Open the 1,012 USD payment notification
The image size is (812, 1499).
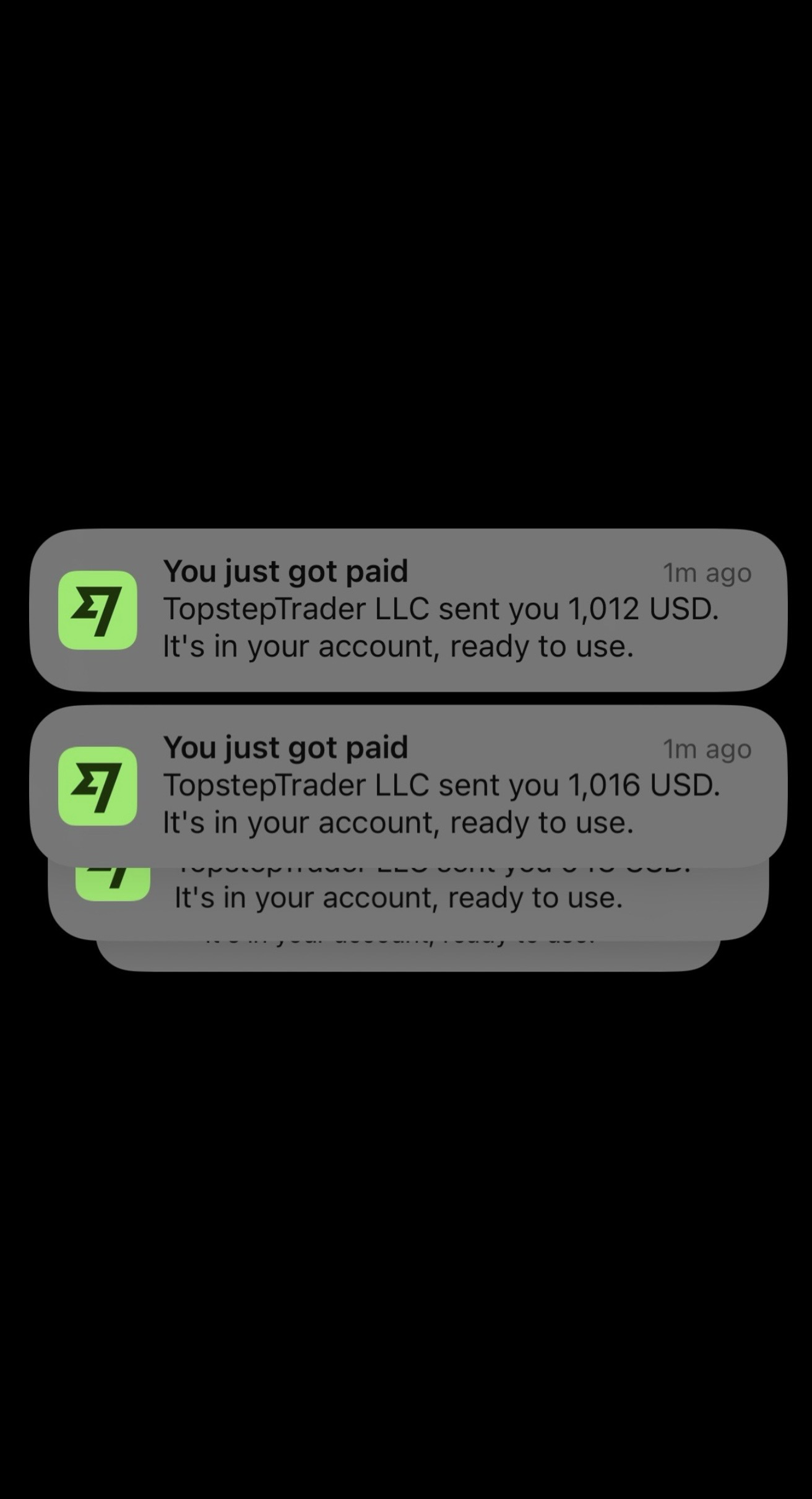point(408,610)
